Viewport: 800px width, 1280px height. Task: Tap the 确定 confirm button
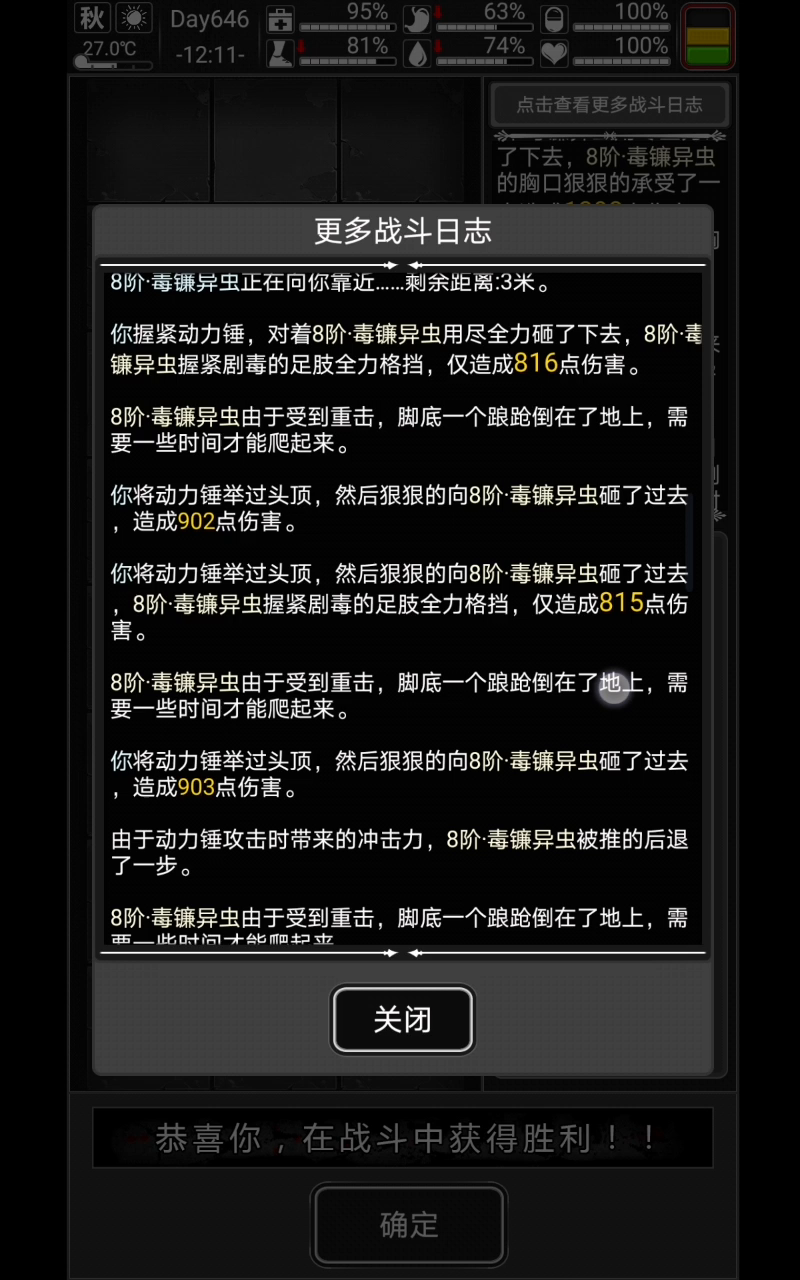(409, 1224)
